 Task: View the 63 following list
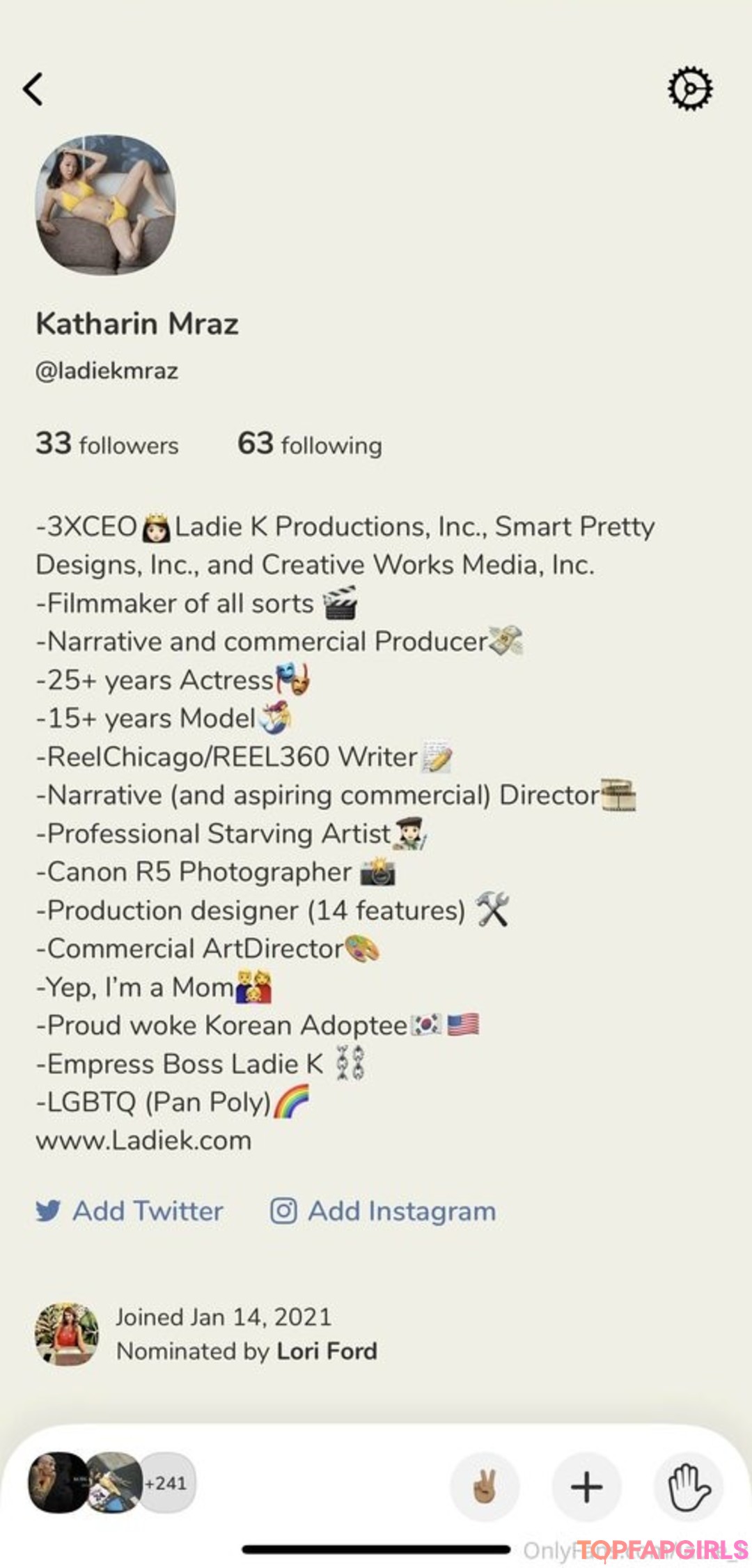coord(310,444)
